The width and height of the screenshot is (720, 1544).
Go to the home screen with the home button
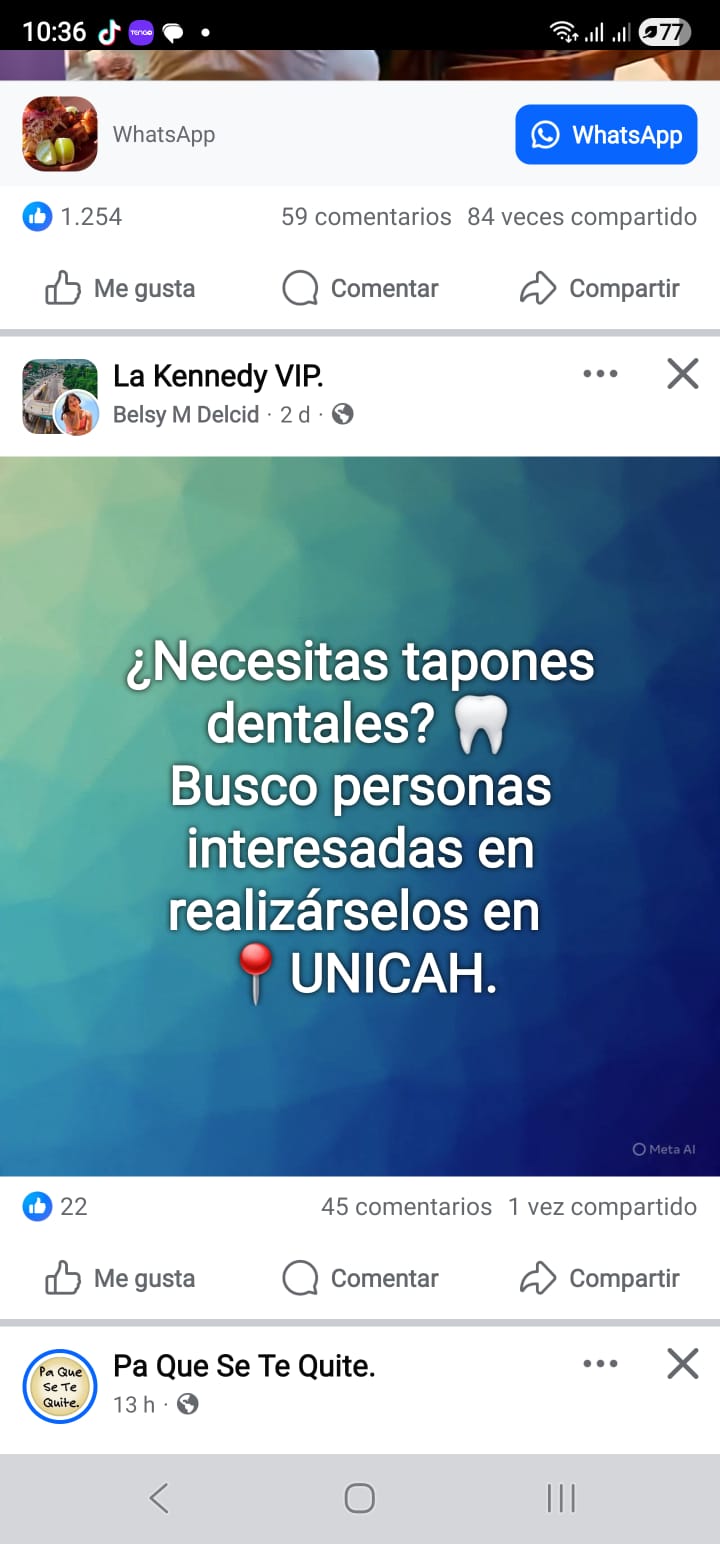click(x=360, y=1498)
